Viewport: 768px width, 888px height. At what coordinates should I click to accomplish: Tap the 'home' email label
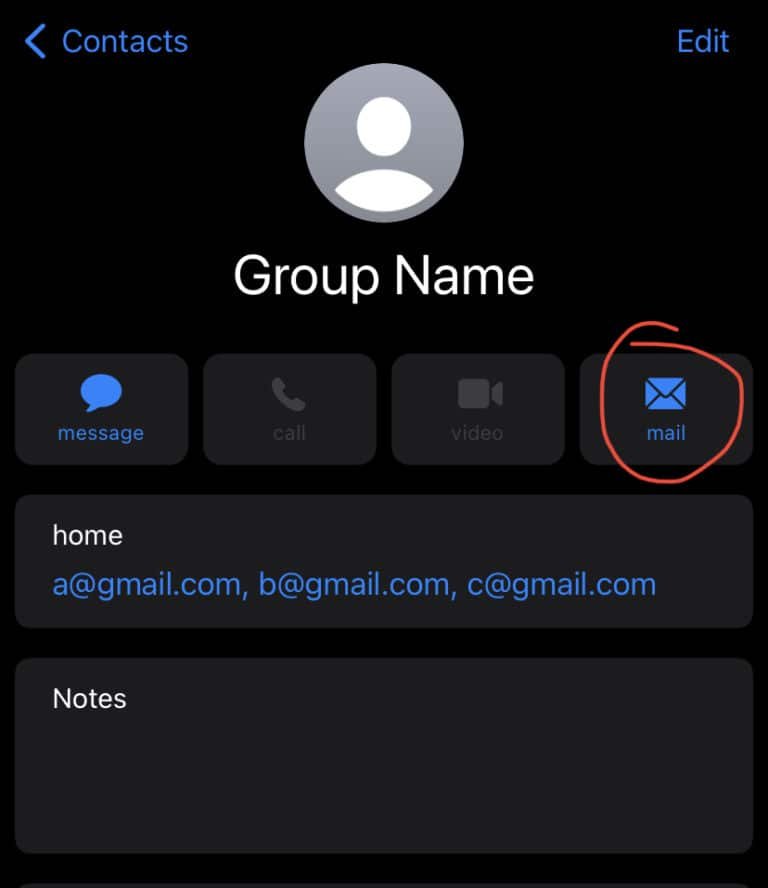pyautogui.click(x=87, y=535)
